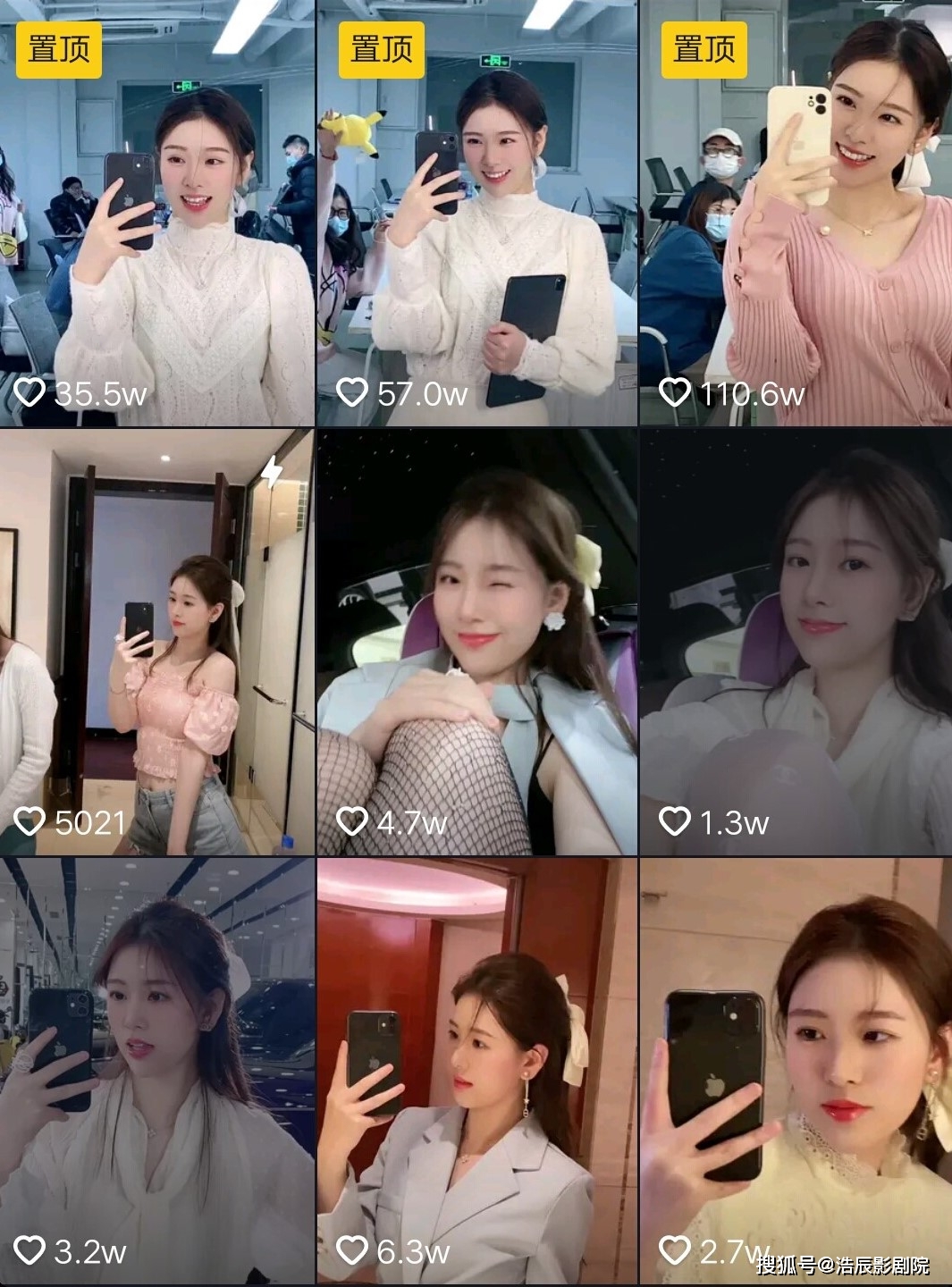View the video with 5021 likes
Viewport: 952px width, 1287px height.
pos(157,642)
